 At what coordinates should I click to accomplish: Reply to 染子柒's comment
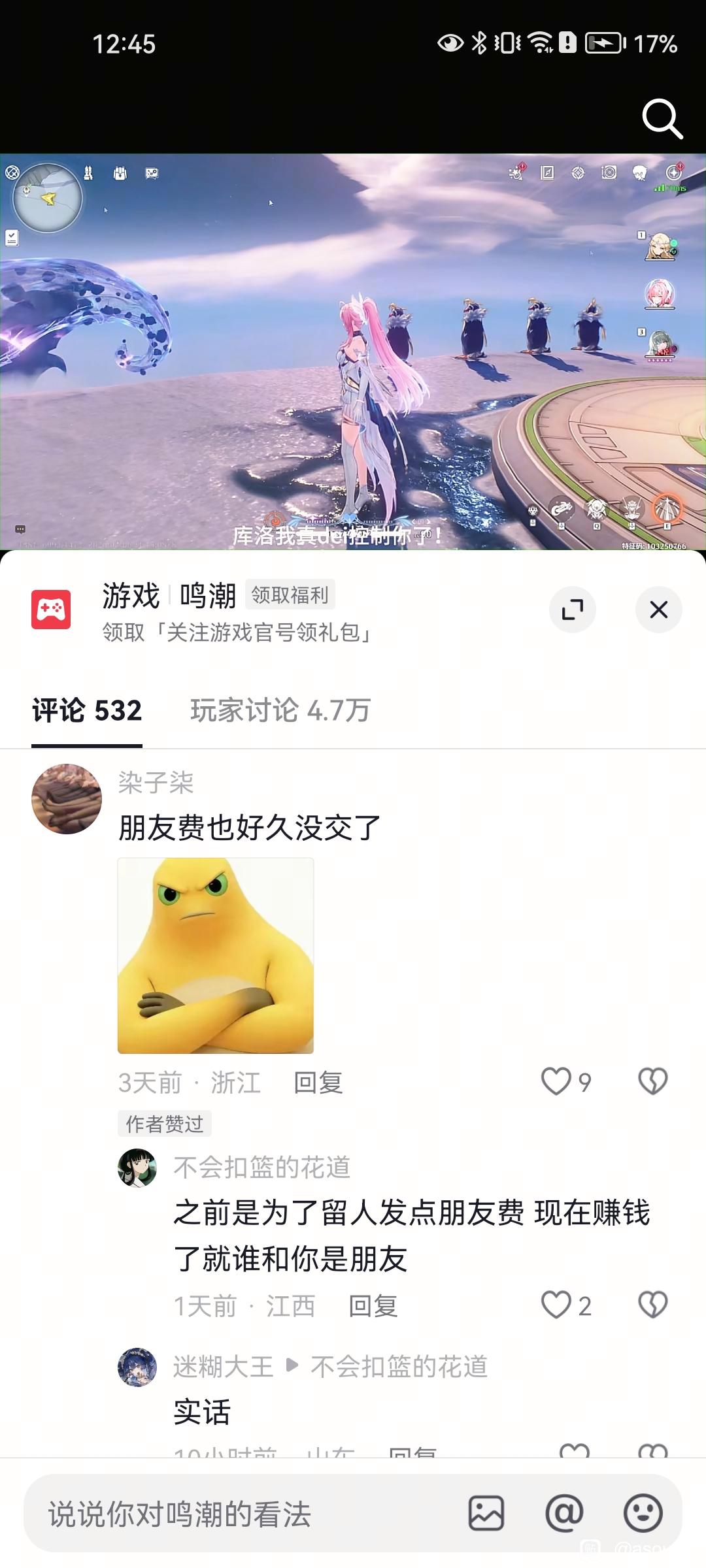pyautogui.click(x=318, y=1083)
